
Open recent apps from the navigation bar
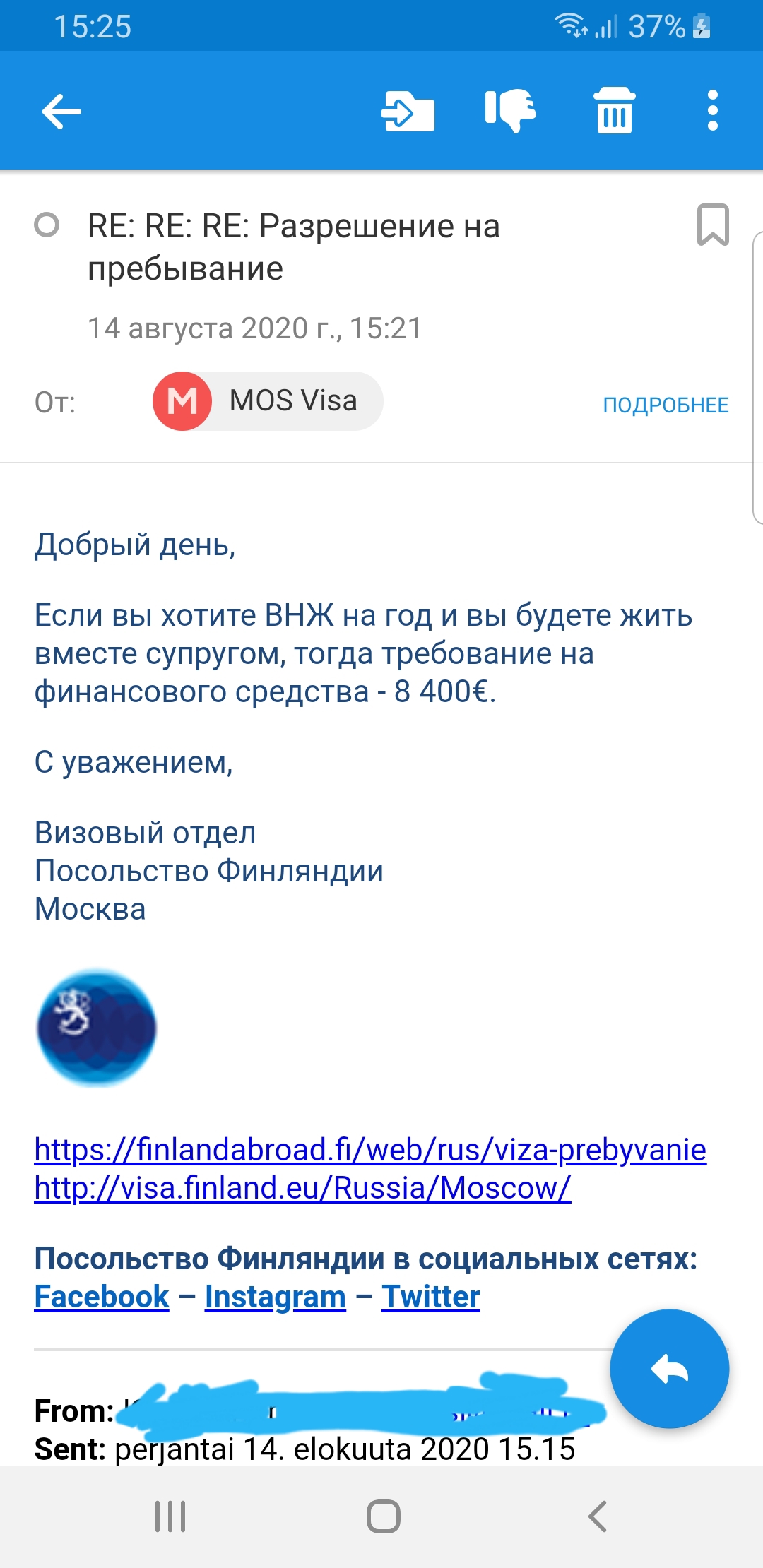[170, 1516]
